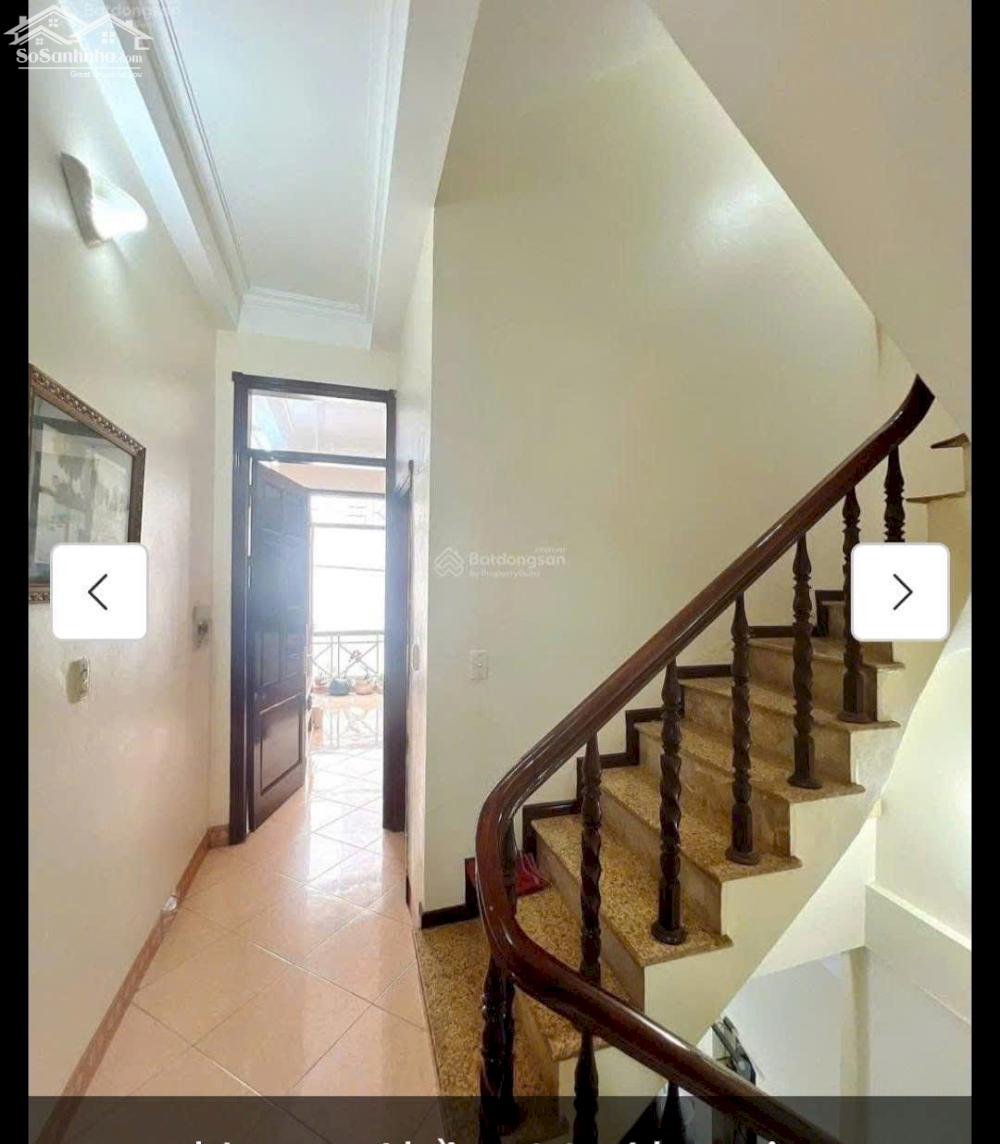Show the next photo
This screenshot has width=1000, height=1144.
pos(900,592)
